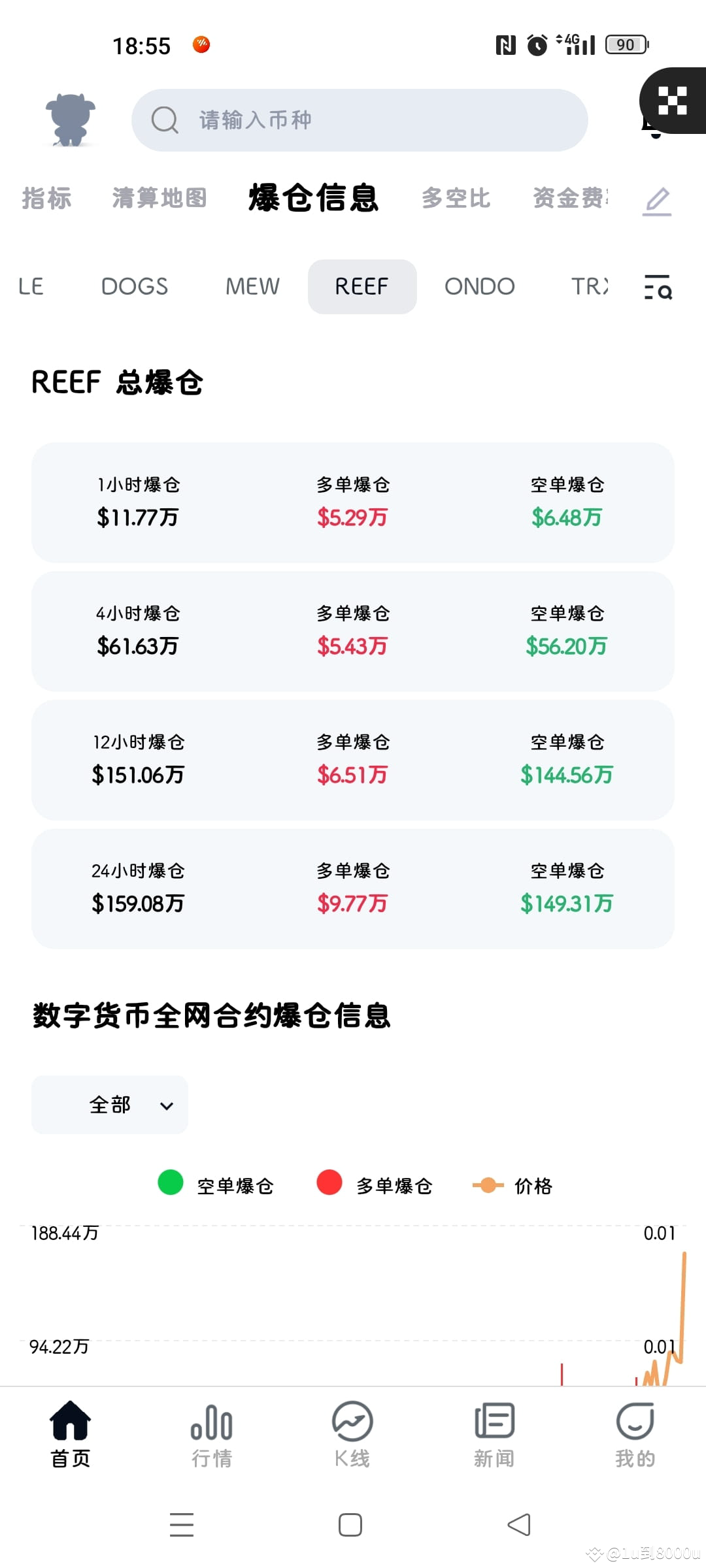Switch to the ONDO coin tab
The image size is (706, 1568).
coord(479,286)
